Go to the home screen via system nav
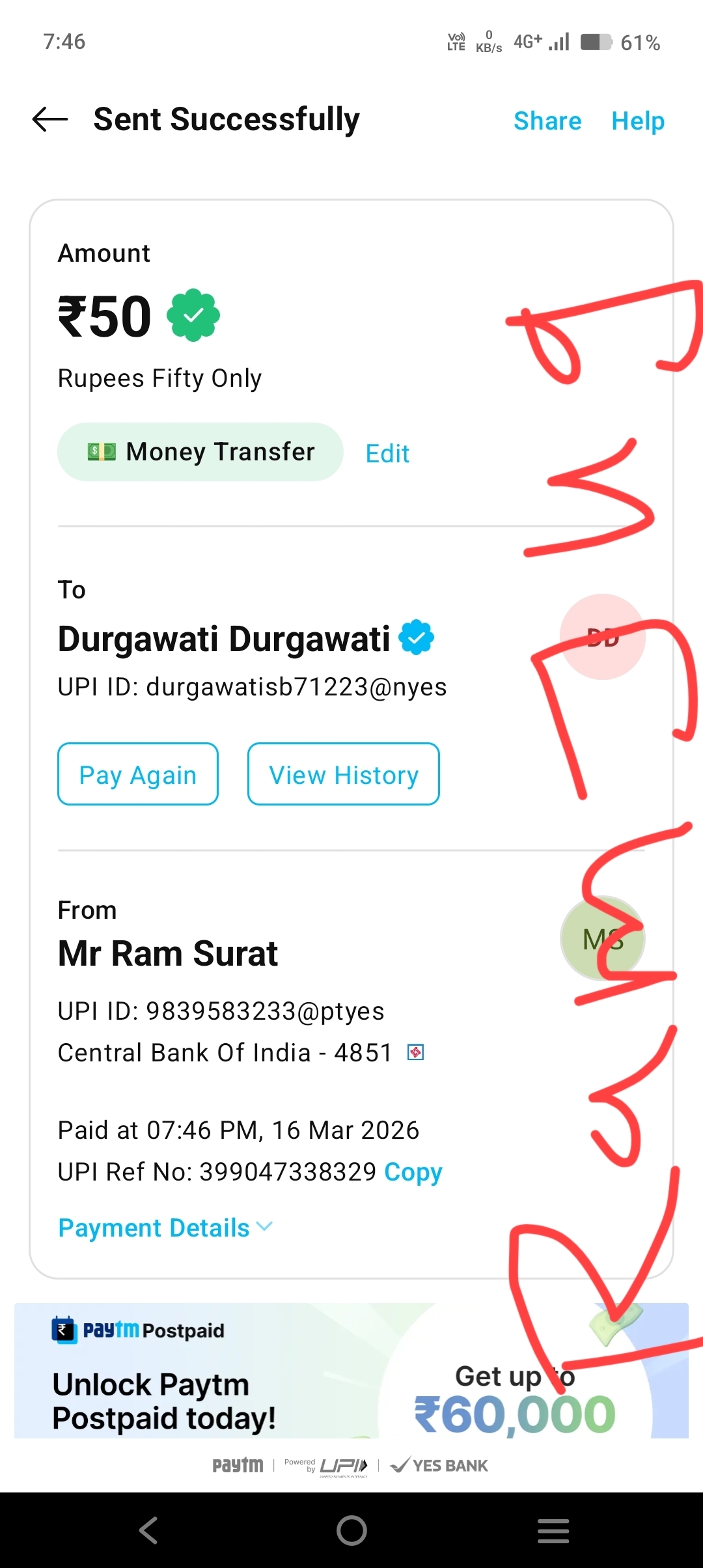Screen dimensions: 703x1568 click(351, 1530)
